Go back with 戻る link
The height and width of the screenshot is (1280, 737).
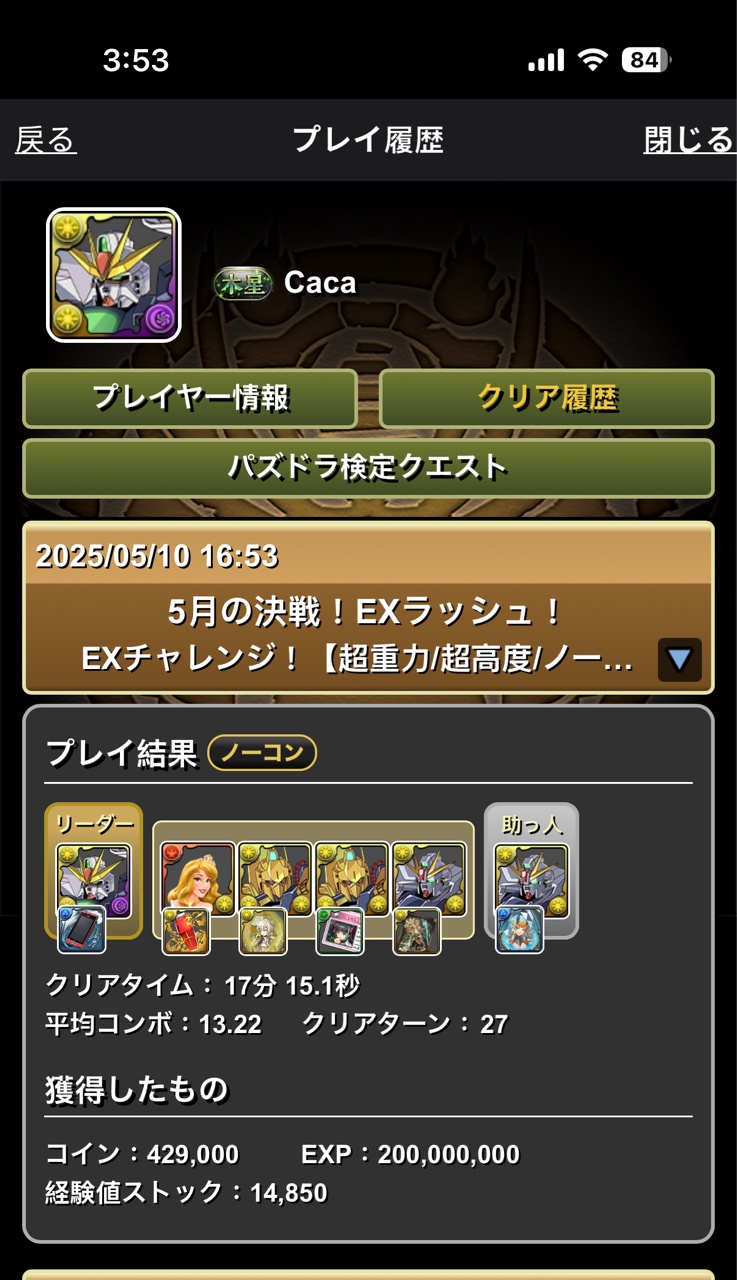46,141
